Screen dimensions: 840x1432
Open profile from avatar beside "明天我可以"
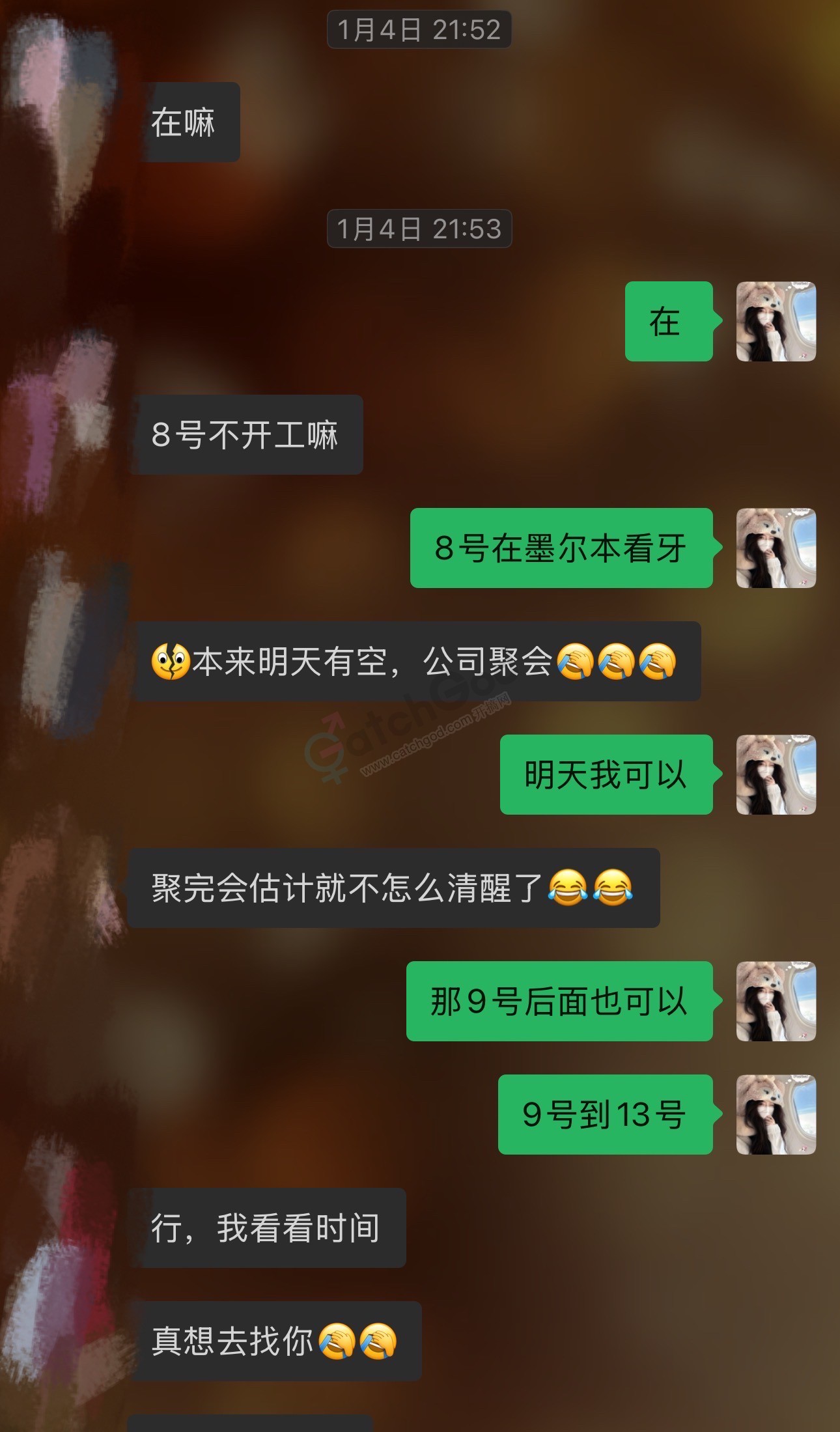776,775
